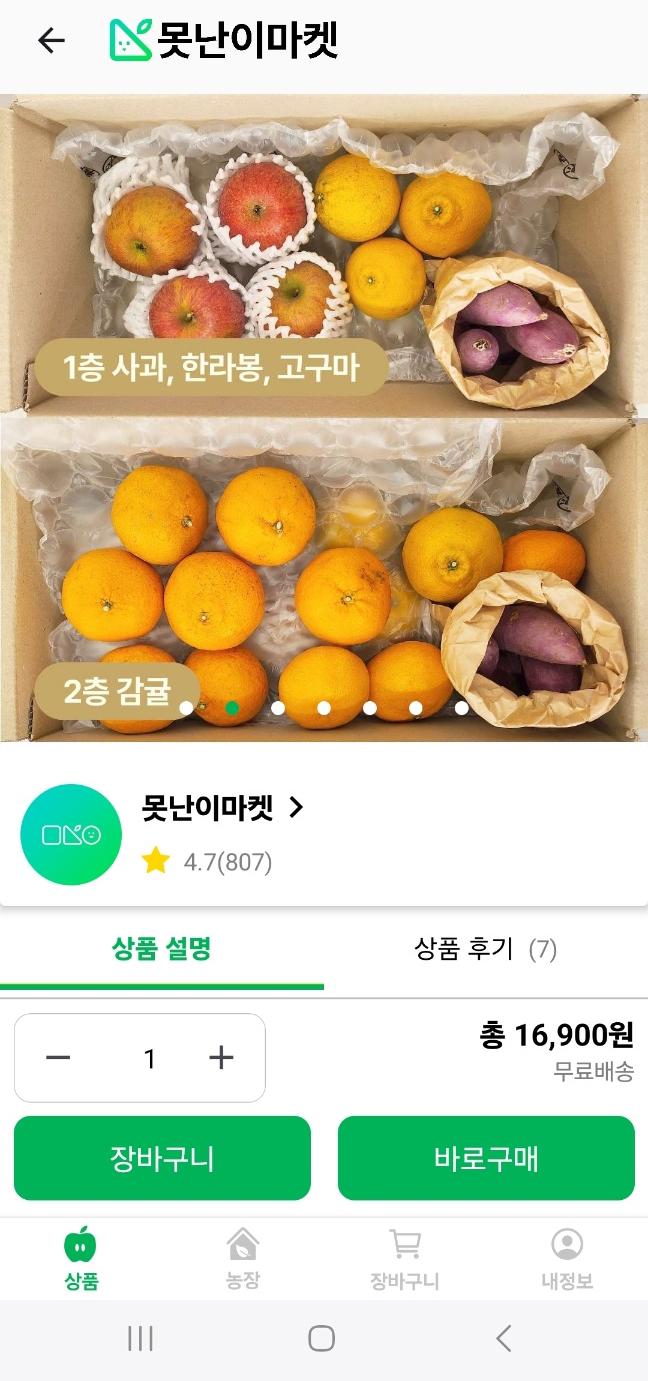648x1381 pixels.
Task: Switch to the 상품 설명 tab
Action: 161,949
